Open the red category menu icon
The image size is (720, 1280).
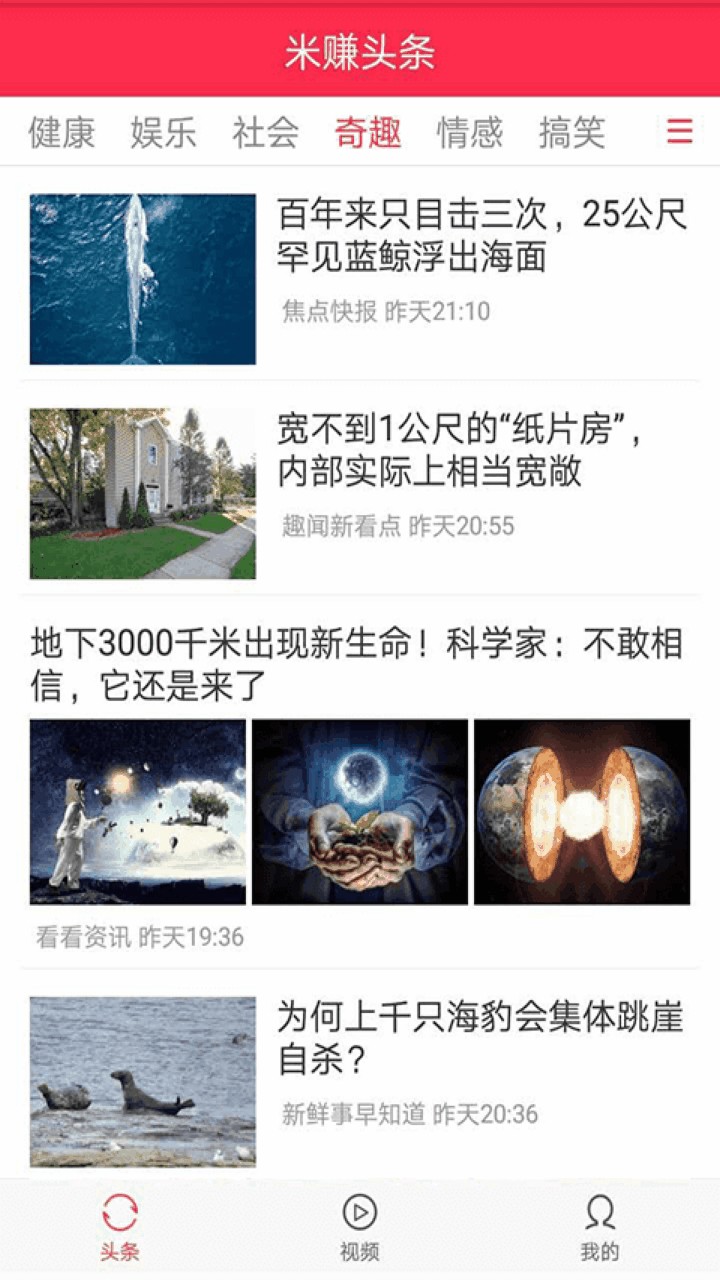tap(680, 132)
